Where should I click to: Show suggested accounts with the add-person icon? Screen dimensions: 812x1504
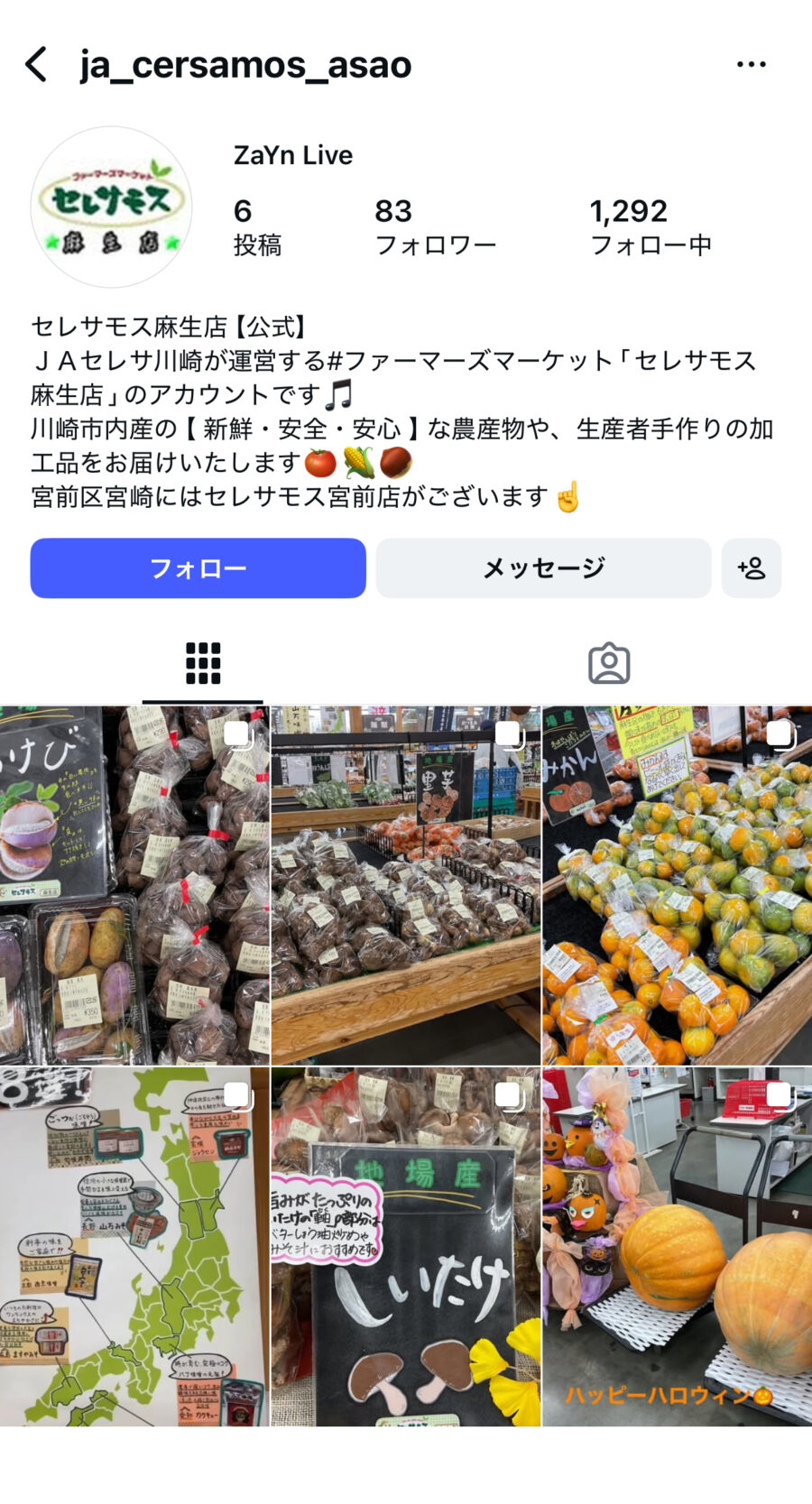click(751, 568)
